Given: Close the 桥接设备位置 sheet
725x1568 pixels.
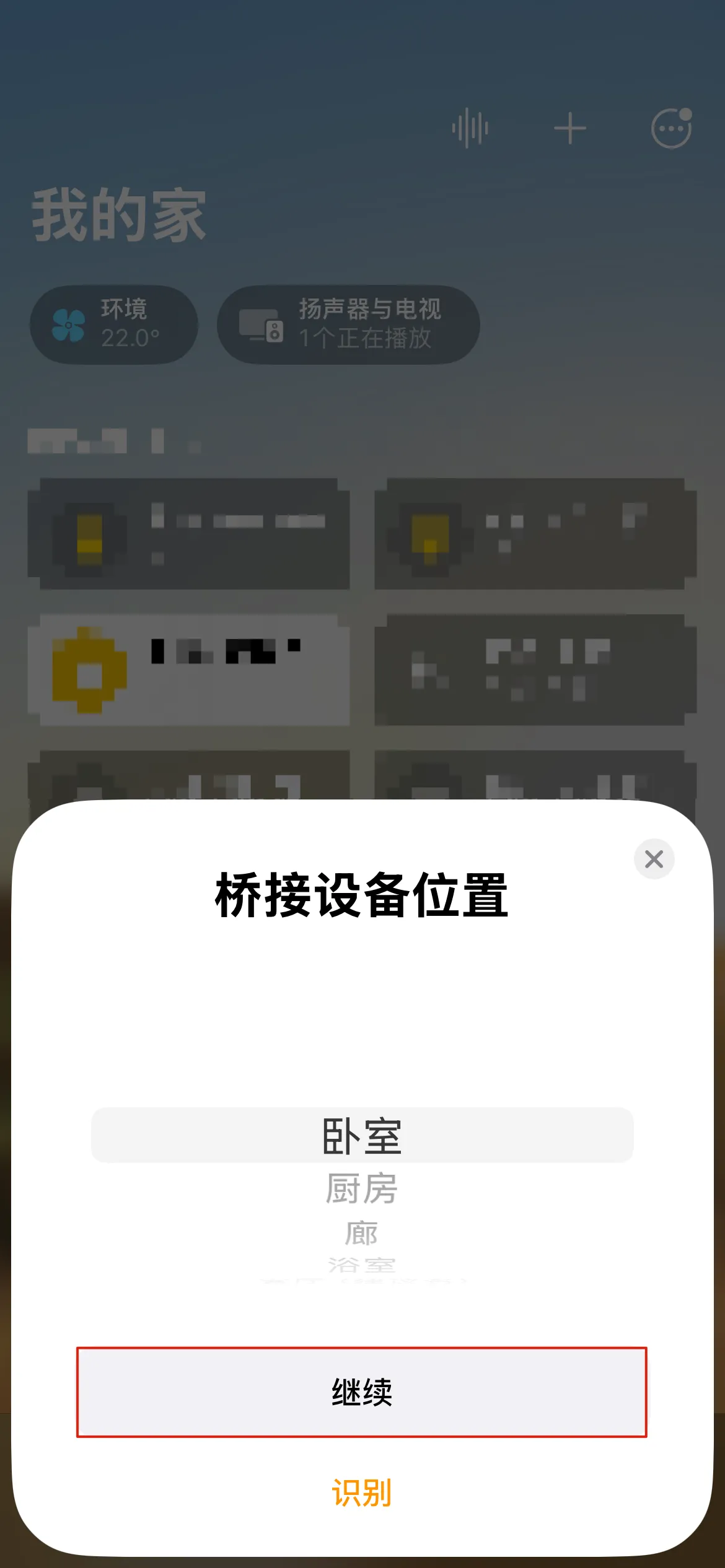Looking at the screenshot, I should point(654,859).
